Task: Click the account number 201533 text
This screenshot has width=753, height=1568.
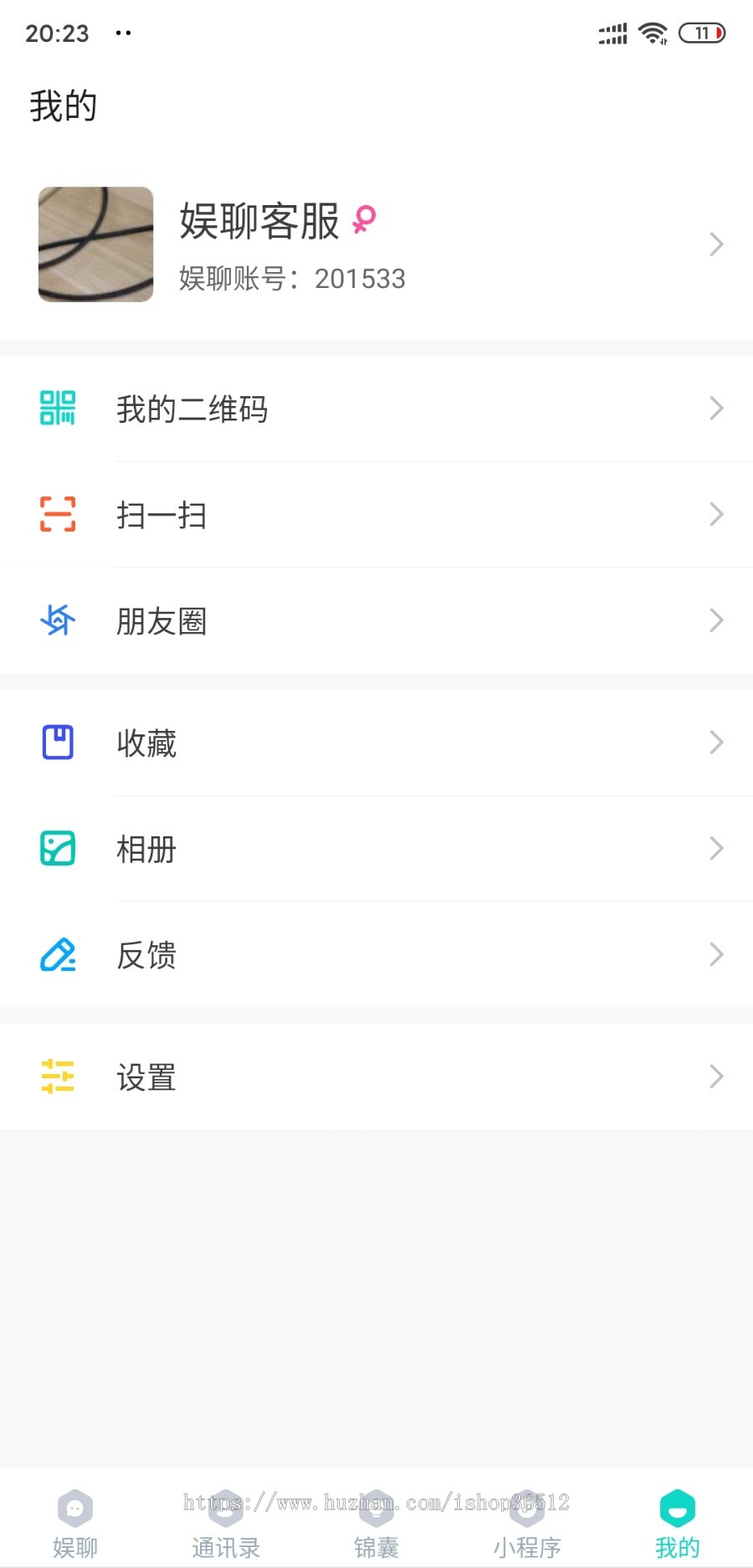Action: (360, 278)
